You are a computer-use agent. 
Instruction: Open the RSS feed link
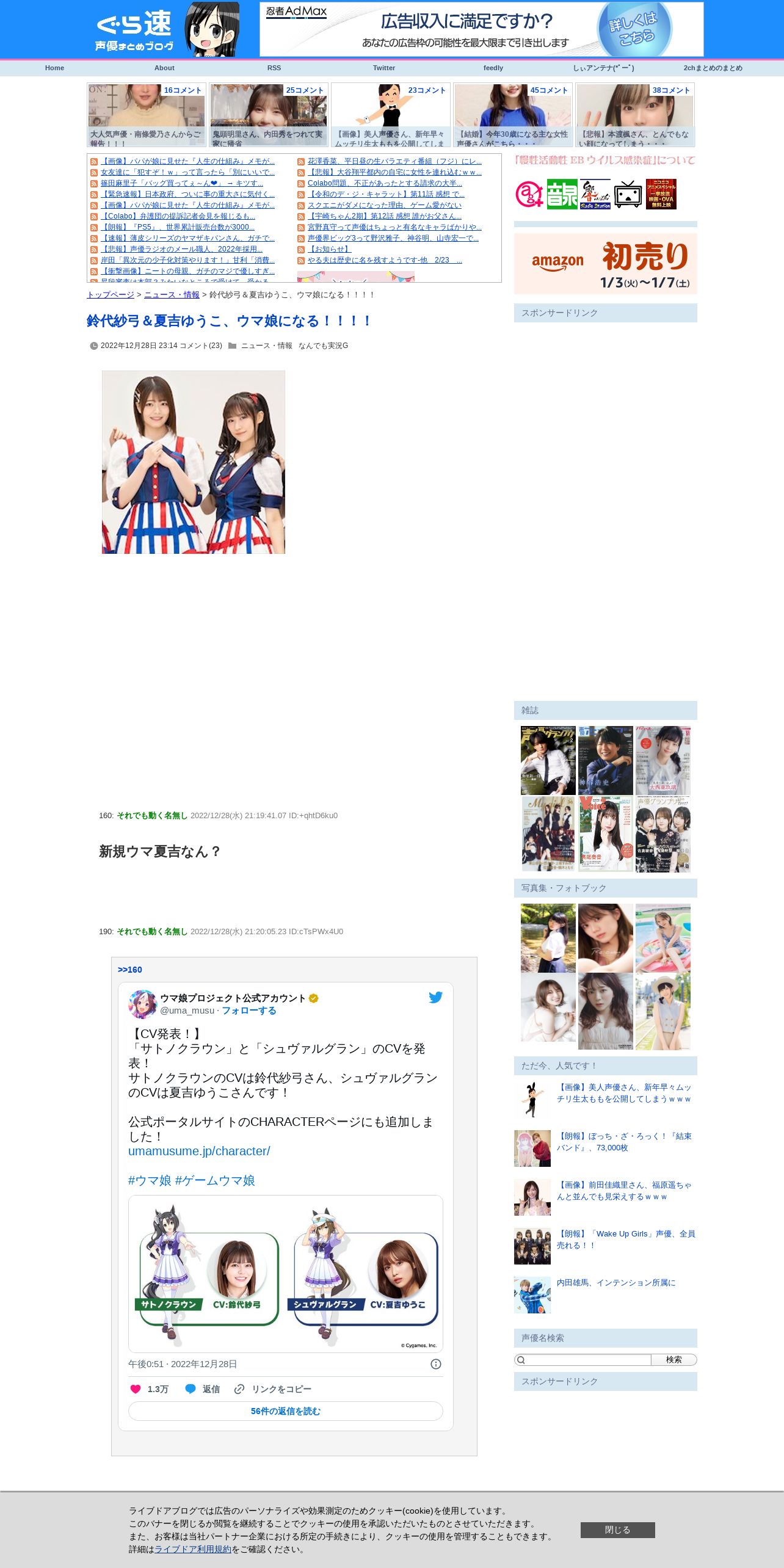[274, 68]
